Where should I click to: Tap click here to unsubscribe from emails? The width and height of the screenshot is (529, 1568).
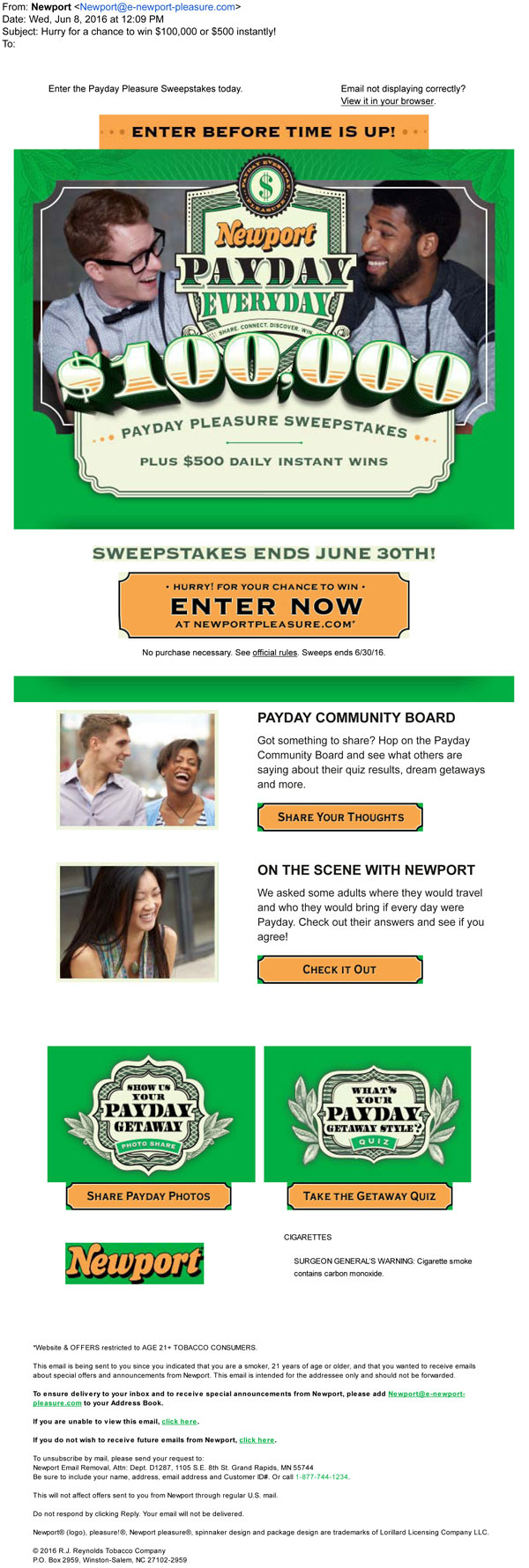pos(257,1440)
